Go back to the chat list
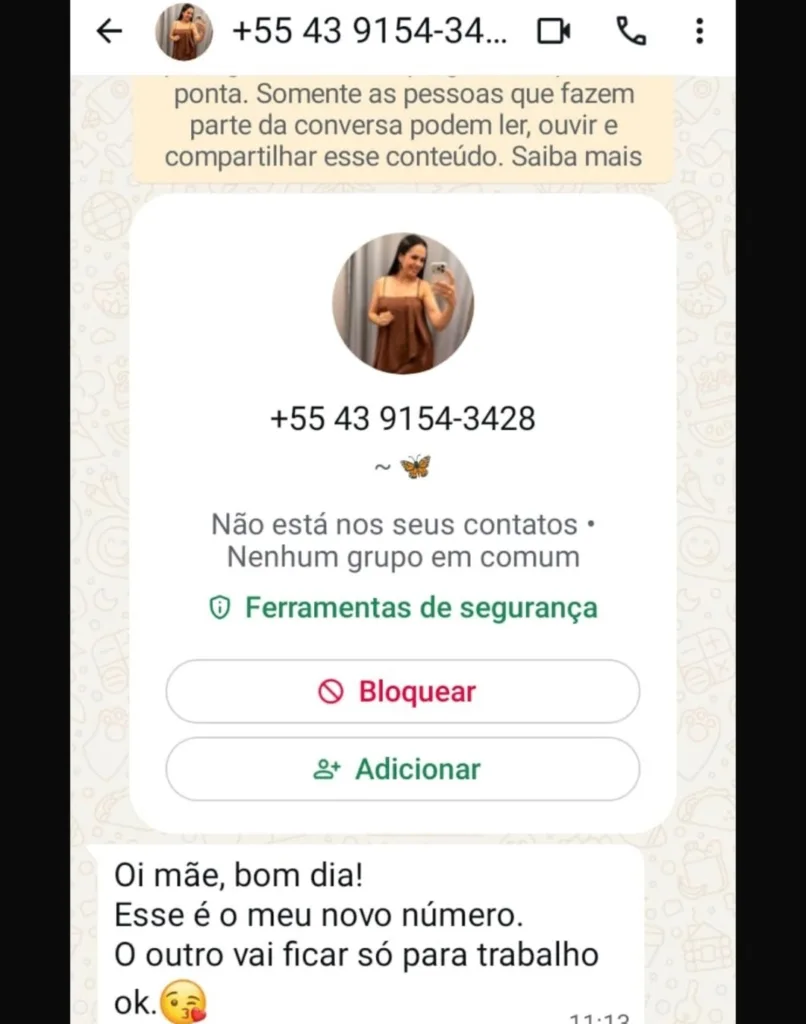806x1024 pixels. tap(108, 32)
